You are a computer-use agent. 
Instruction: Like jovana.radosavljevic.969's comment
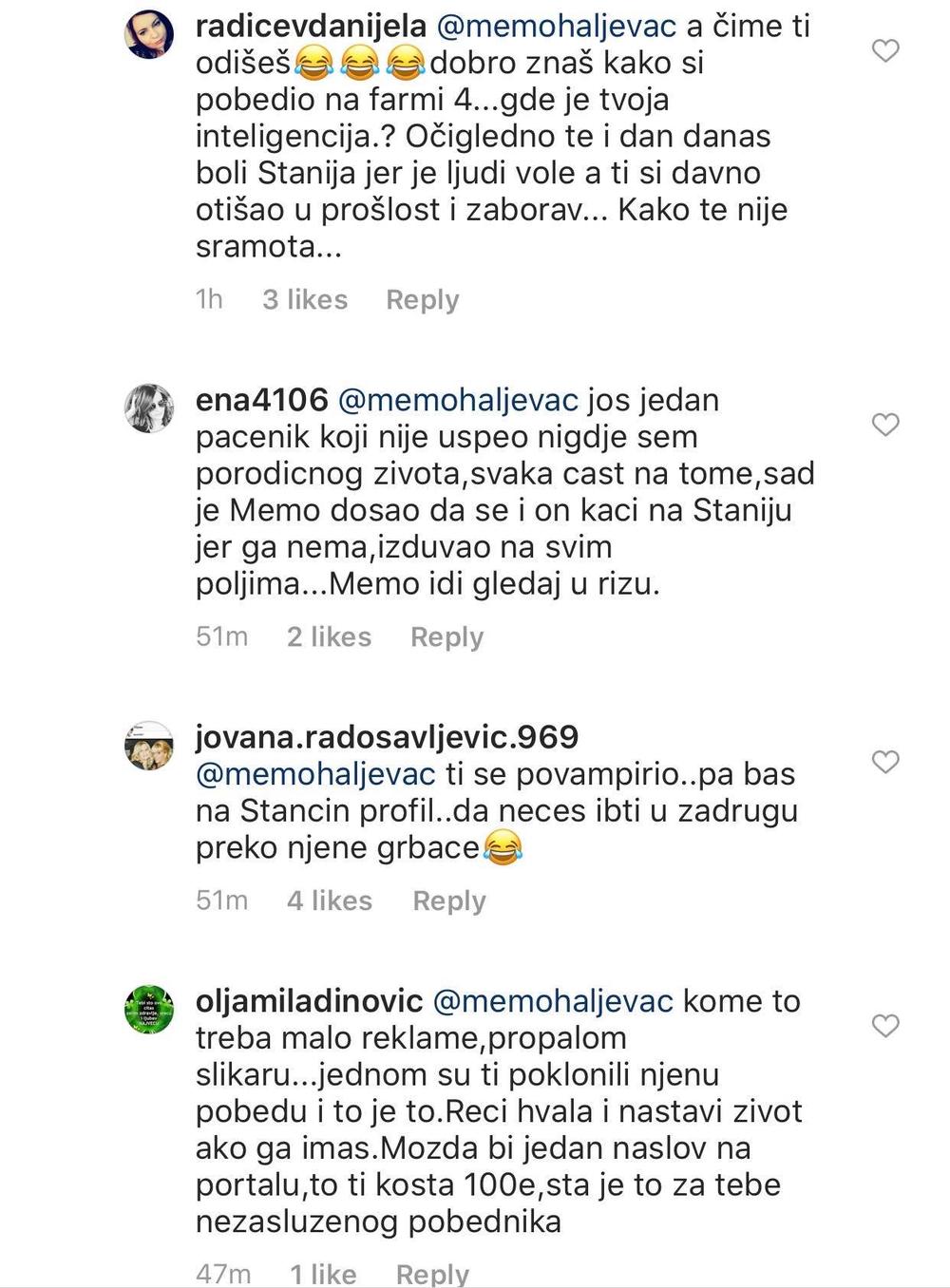pyautogui.click(x=885, y=762)
